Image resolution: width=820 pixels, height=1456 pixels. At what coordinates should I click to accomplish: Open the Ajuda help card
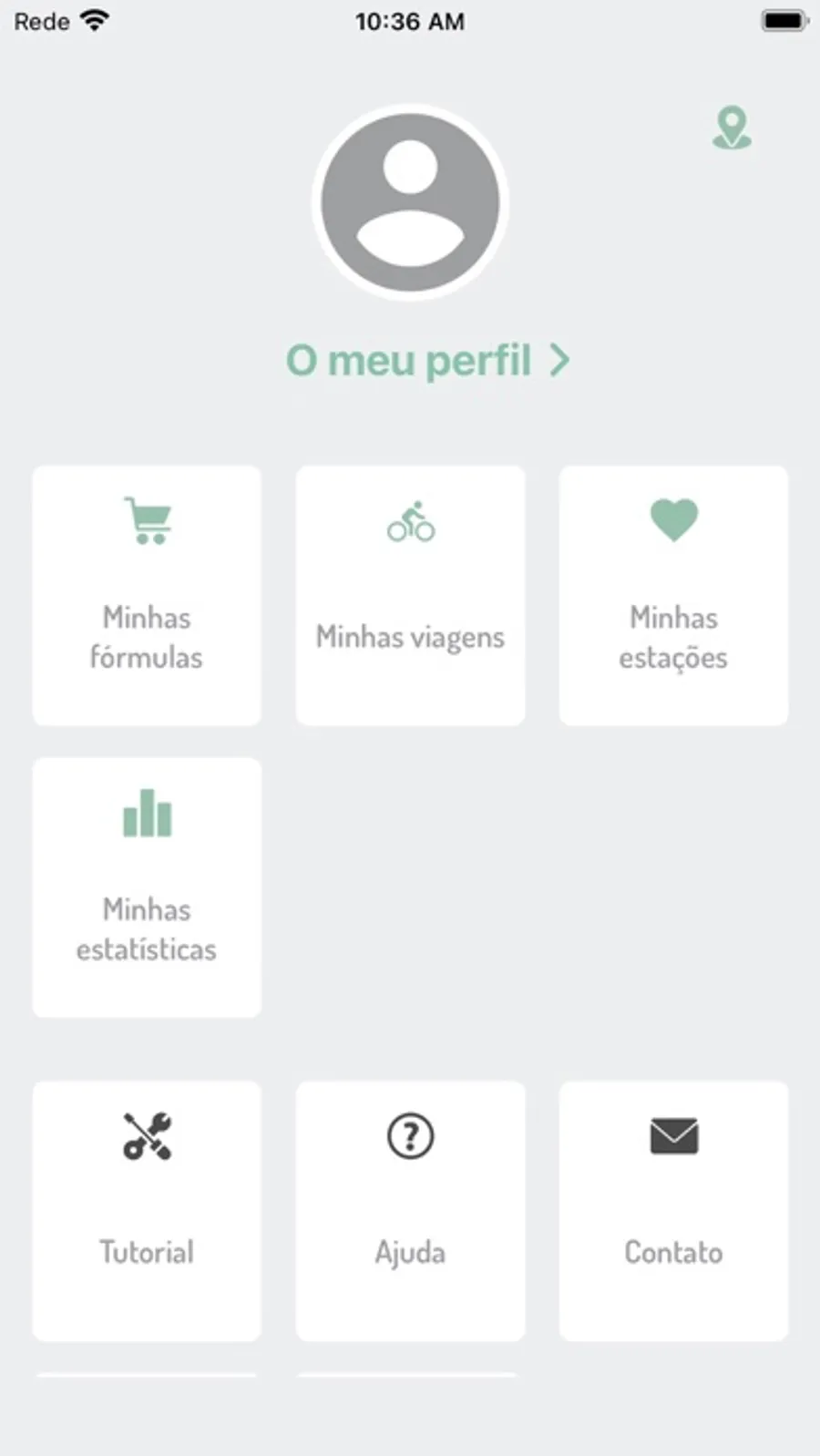(x=410, y=1210)
